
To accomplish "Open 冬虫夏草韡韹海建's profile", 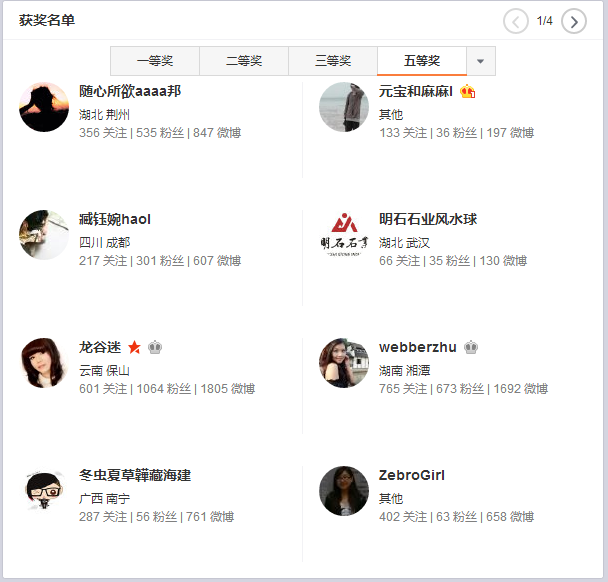I will click(135, 475).
